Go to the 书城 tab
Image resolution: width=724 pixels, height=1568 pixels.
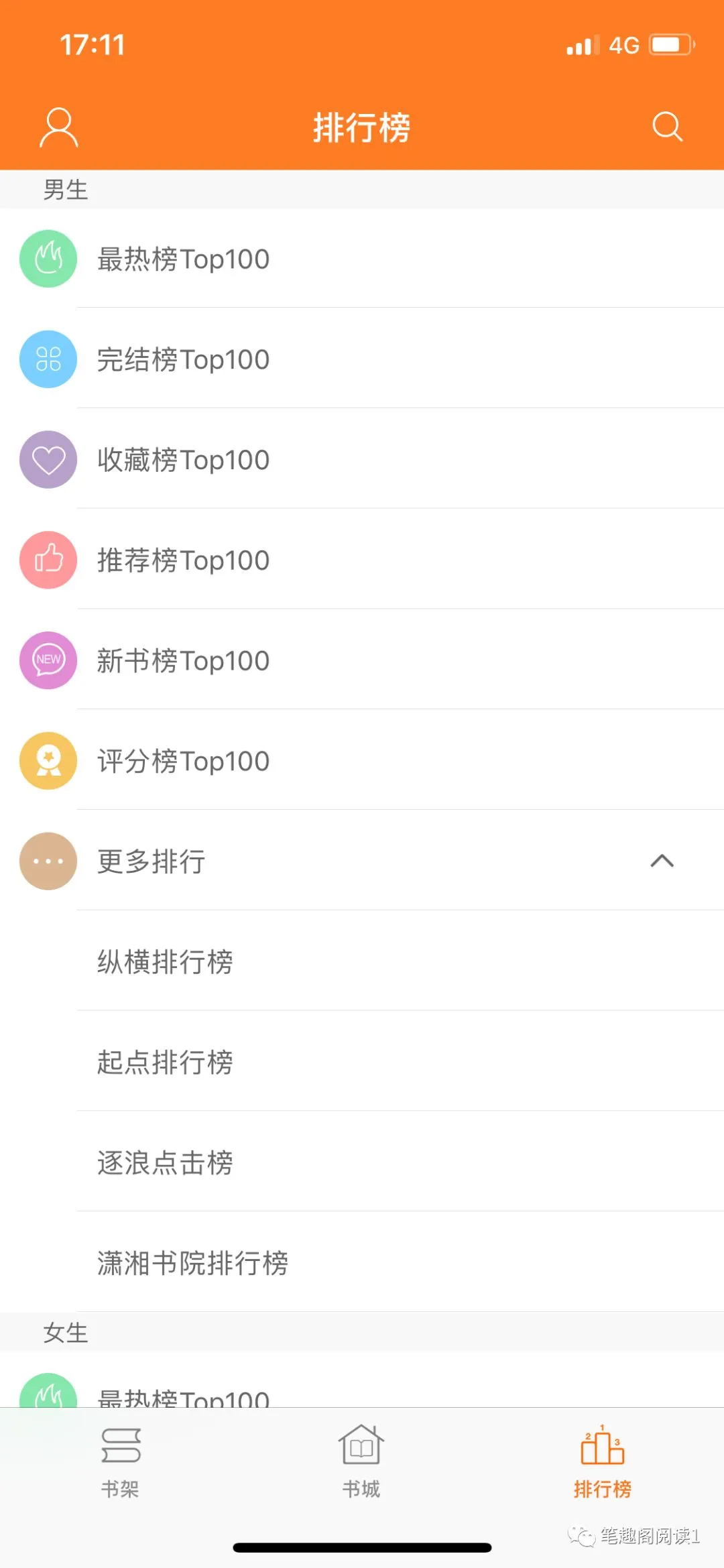361,1461
